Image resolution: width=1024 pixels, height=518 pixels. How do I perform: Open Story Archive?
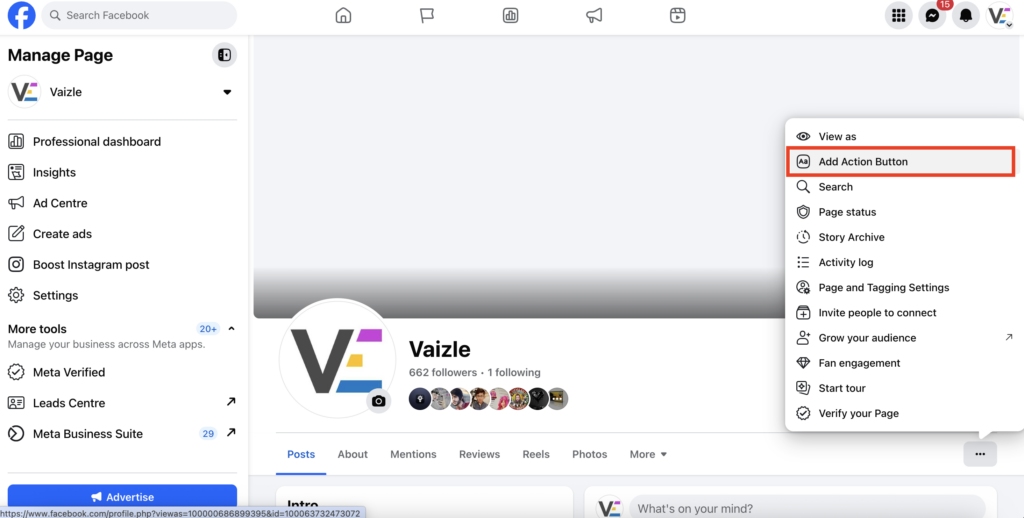click(851, 237)
